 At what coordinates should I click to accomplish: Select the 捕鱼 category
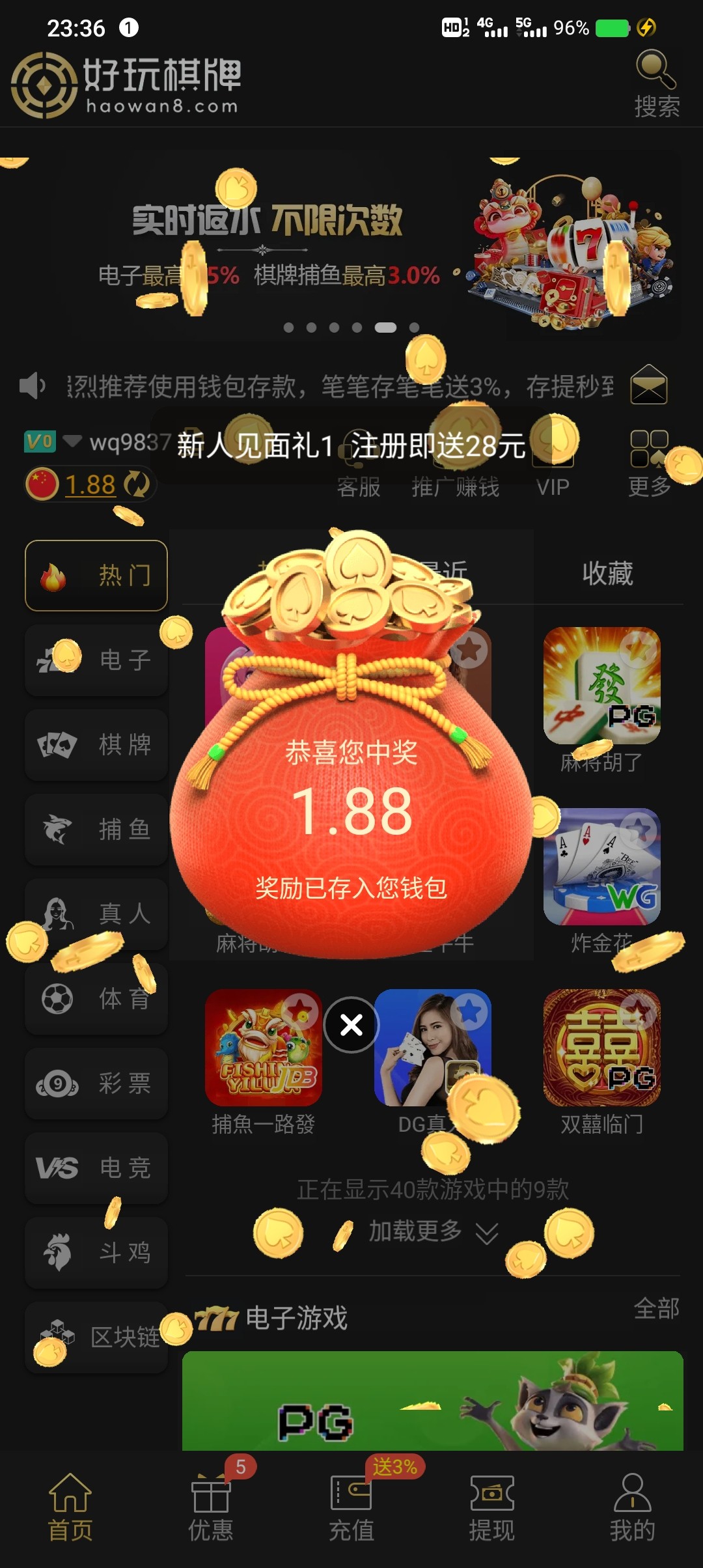[96, 829]
